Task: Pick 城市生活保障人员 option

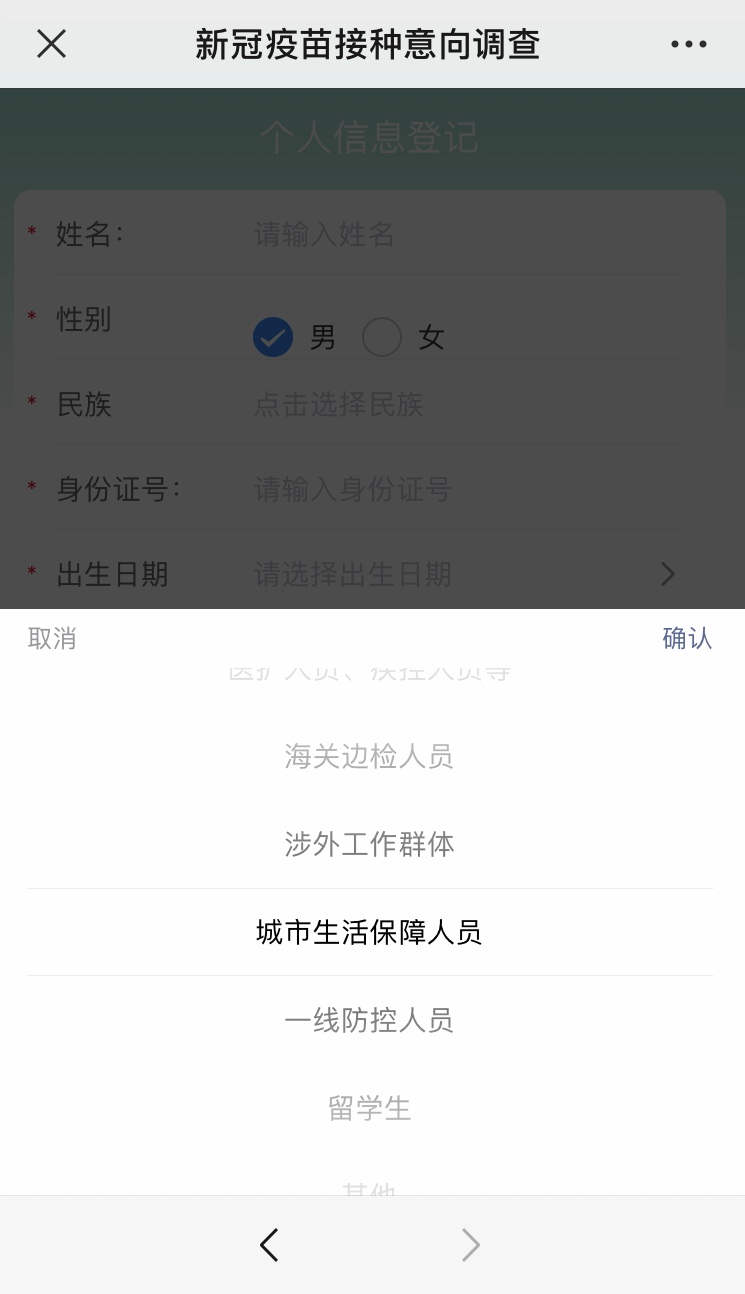Action: [x=369, y=932]
